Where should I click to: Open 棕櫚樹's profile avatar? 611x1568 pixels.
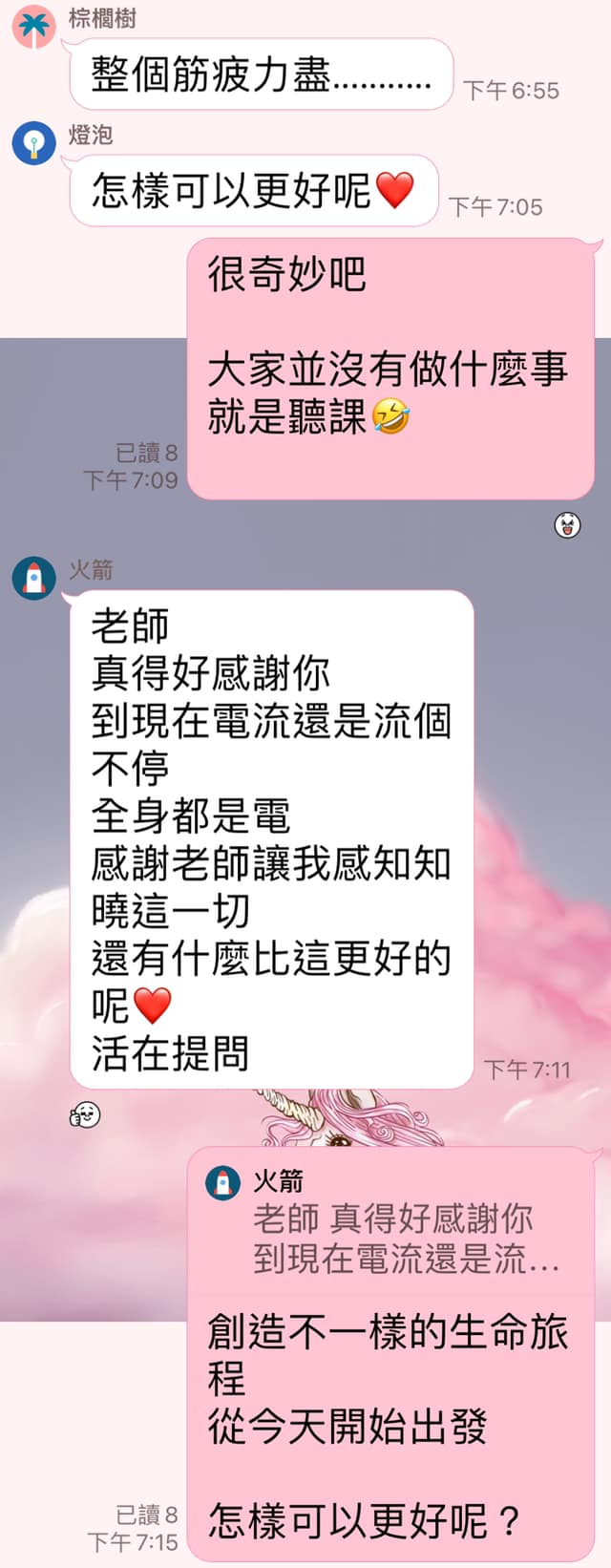pos(33,26)
